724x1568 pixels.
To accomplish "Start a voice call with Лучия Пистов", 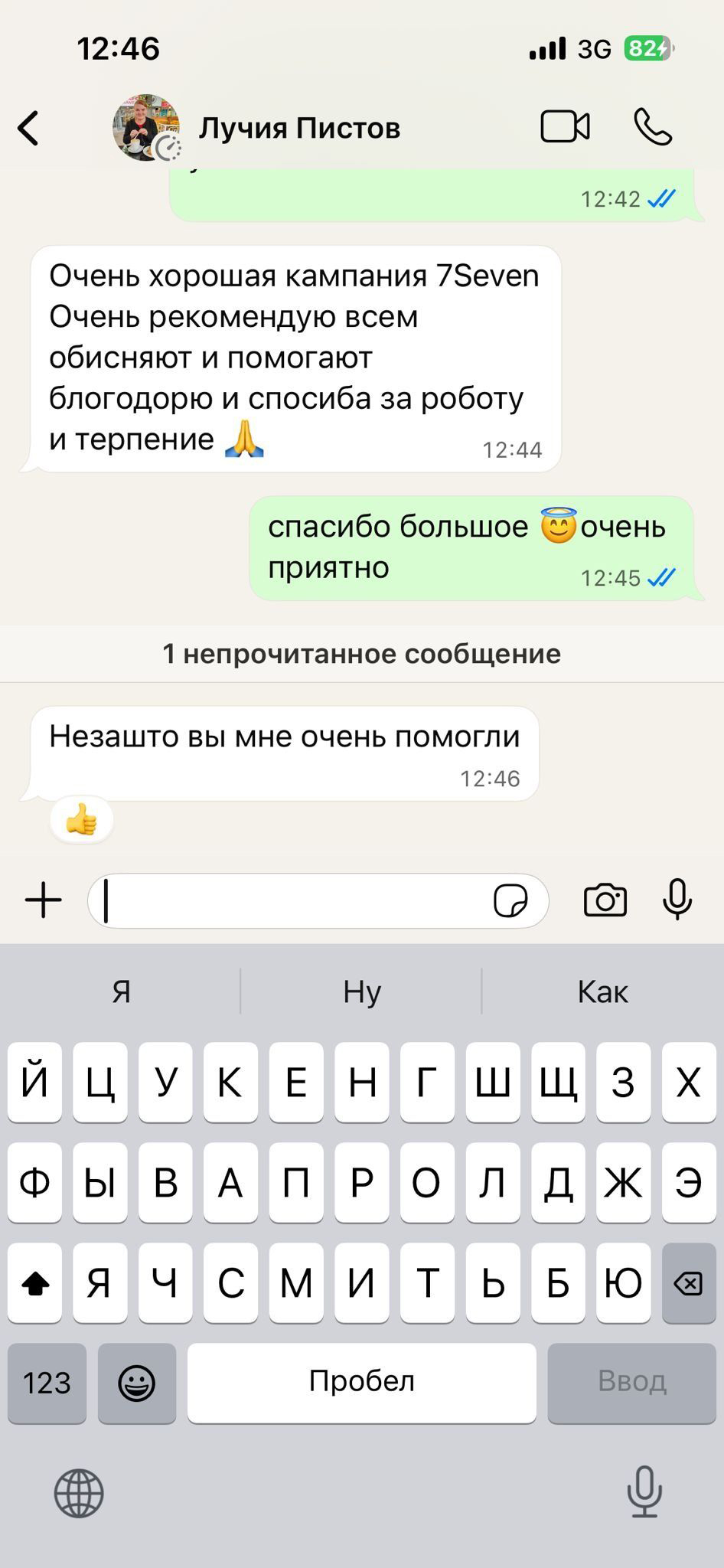I will coord(653,127).
